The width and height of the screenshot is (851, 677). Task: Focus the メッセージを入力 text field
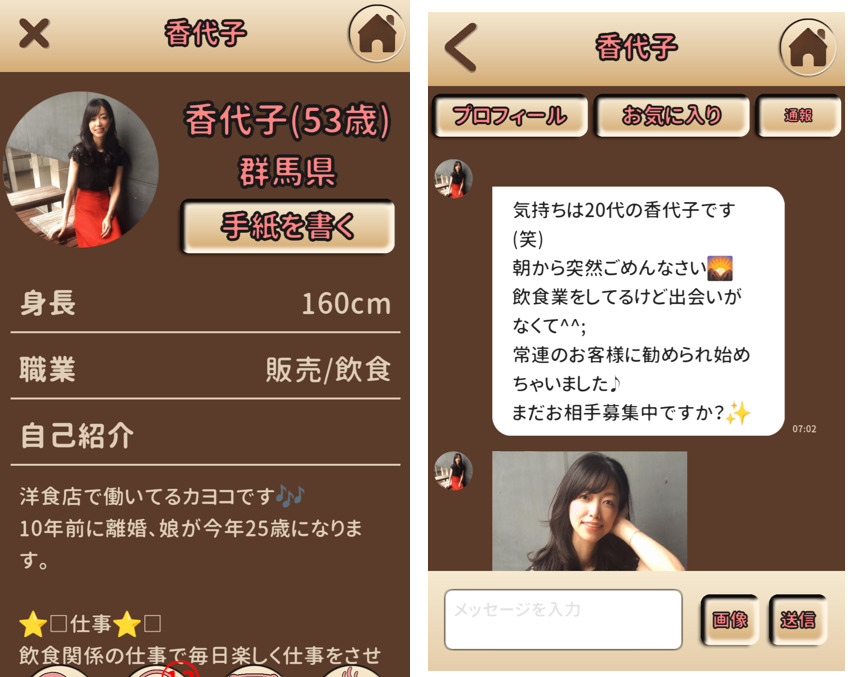tap(563, 619)
